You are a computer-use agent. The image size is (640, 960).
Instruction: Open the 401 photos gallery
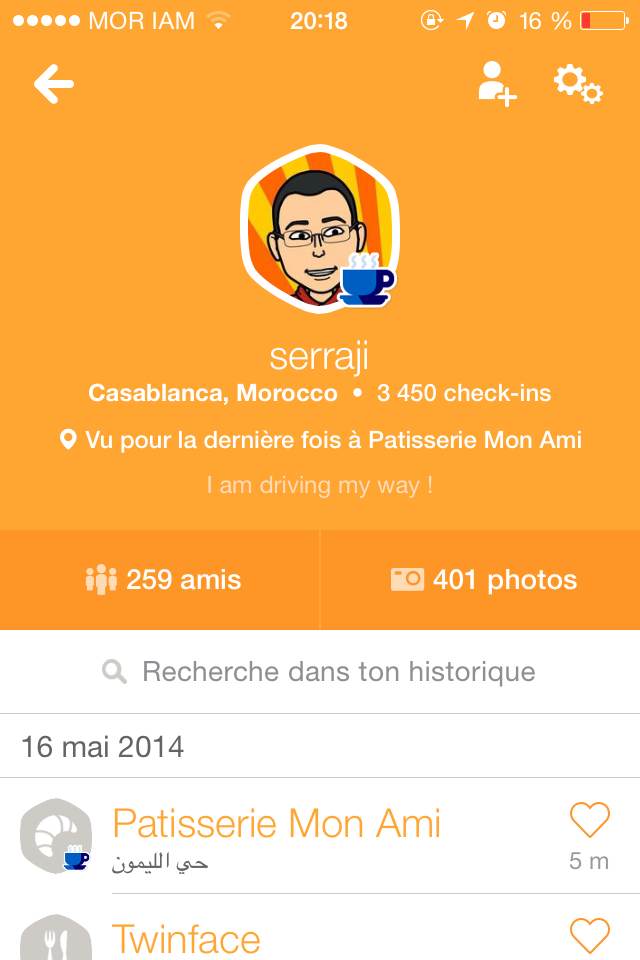pyautogui.click(x=483, y=580)
